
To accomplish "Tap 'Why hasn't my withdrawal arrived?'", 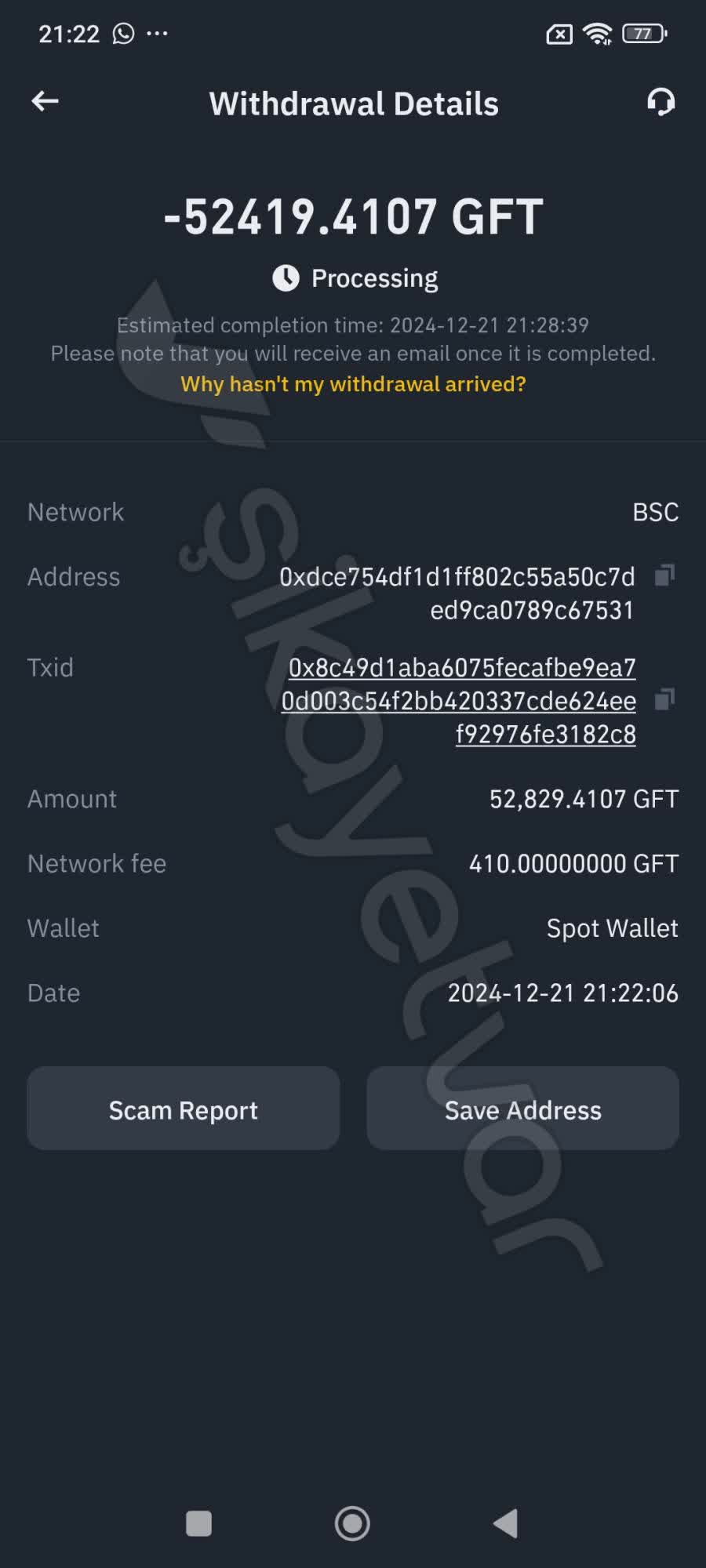I will tap(352, 384).
